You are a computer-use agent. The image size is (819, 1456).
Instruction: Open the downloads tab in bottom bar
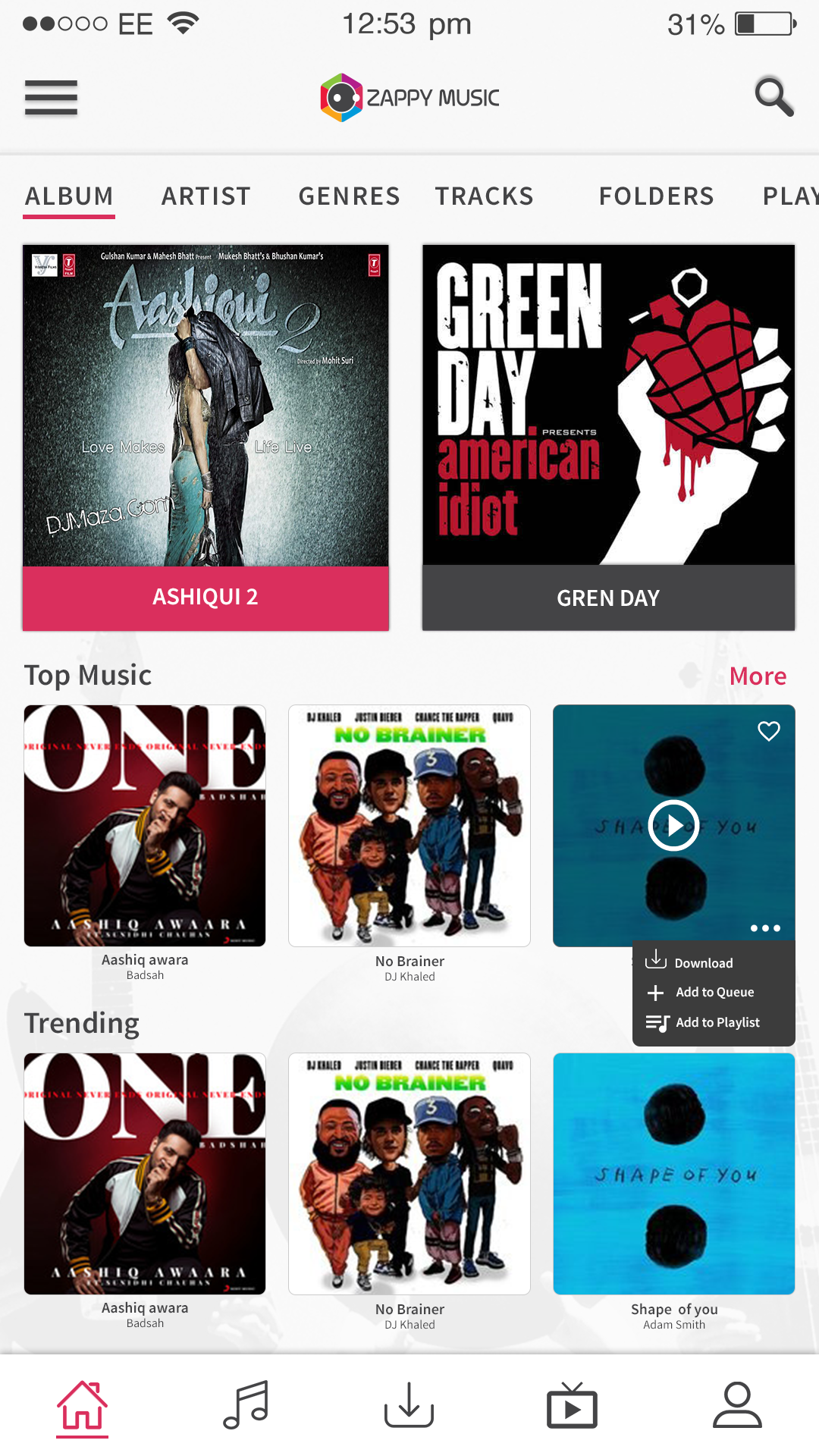click(409, 1405)
